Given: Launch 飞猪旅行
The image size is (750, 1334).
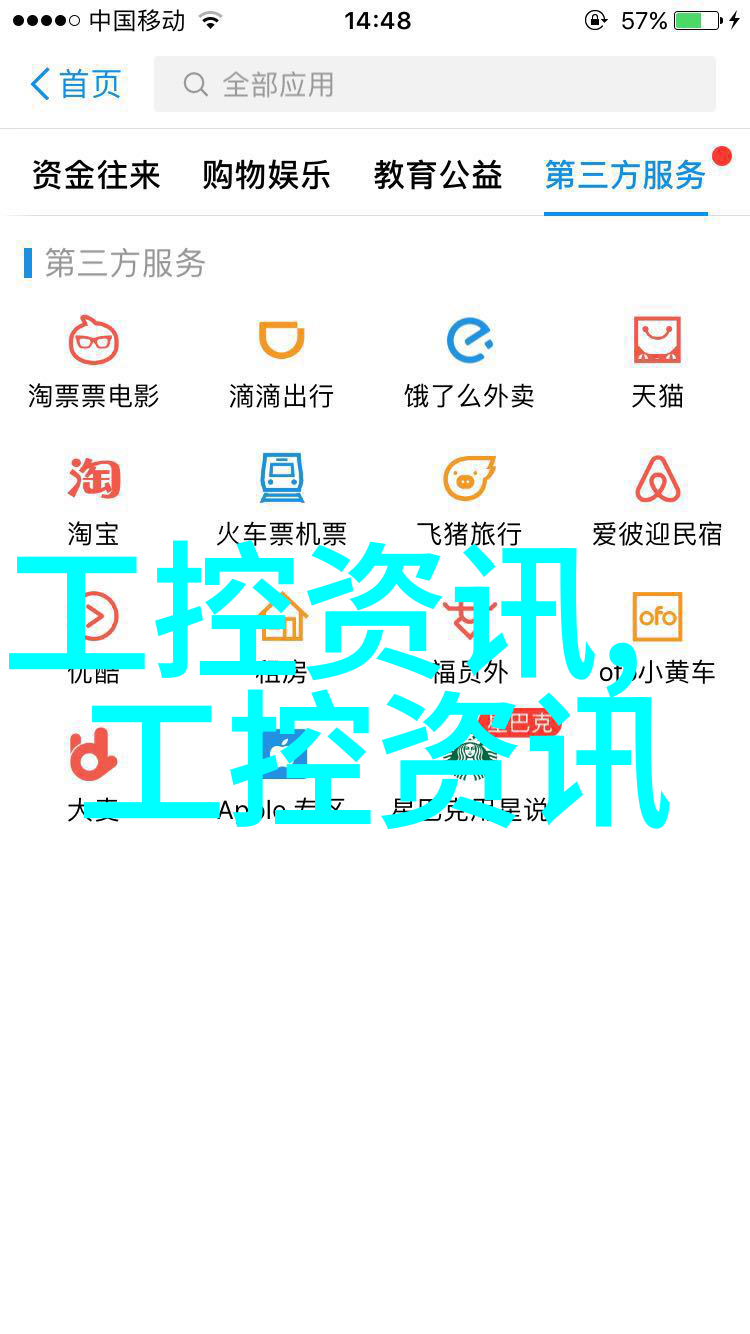Looking at the screenshot, I should click(x=469, y=498).
